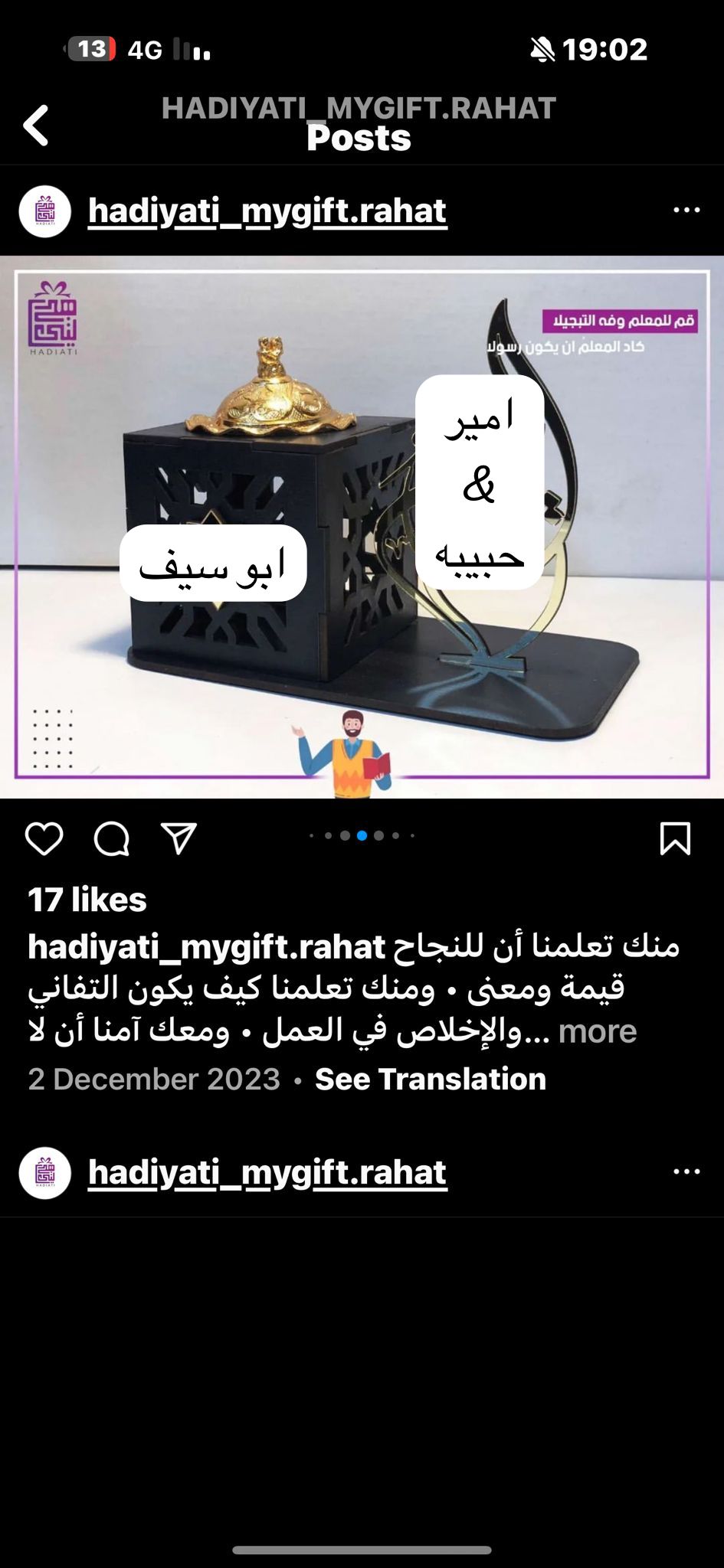Open the hadiyati_mygift.rahat username in the caption
This screenshot has width=724, height=1568.
pyautogui.click(x=206, y=947)
